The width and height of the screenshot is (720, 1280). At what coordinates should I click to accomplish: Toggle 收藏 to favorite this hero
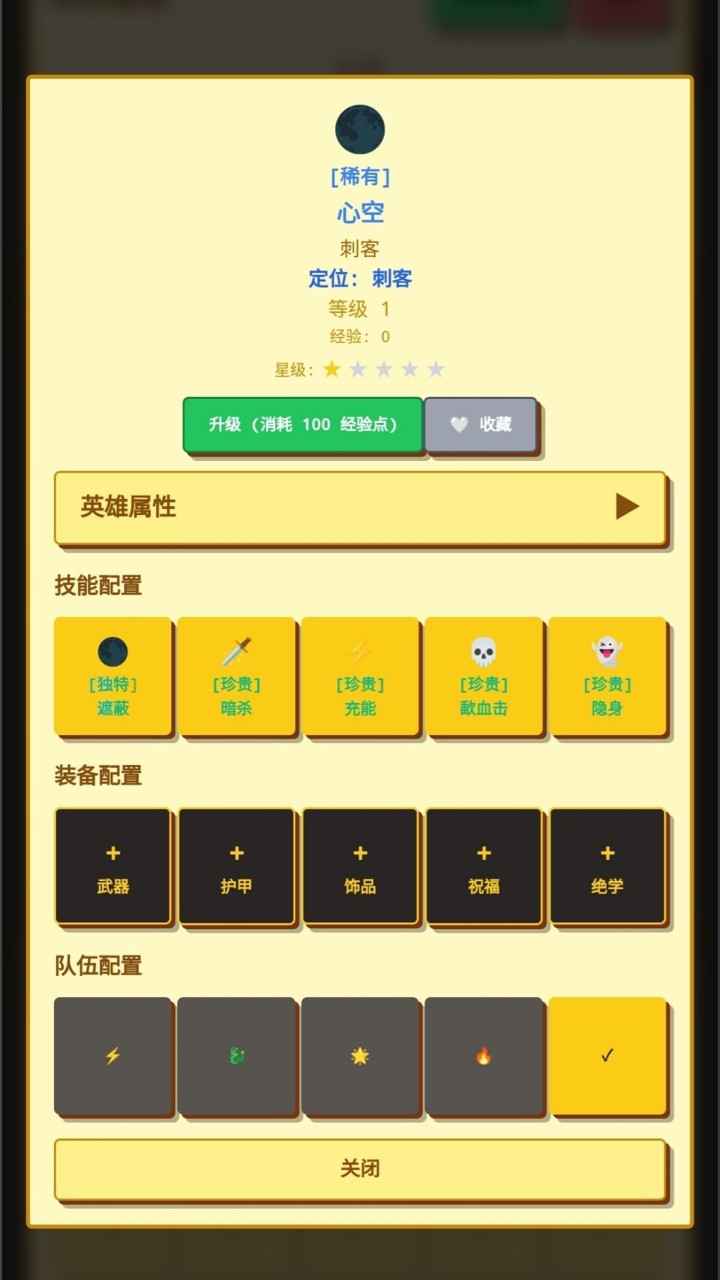click(481, 424)
